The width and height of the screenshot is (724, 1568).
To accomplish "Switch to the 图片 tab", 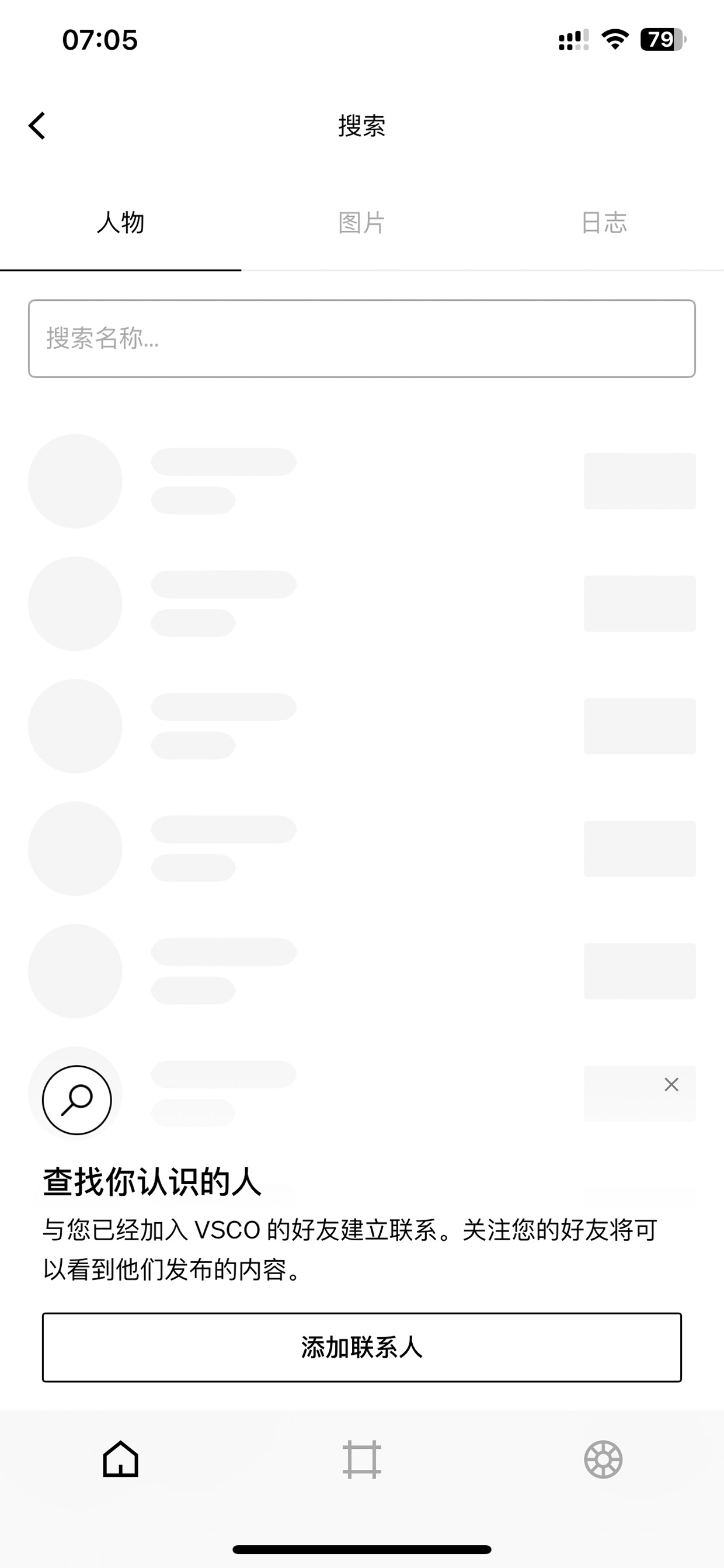I will coord(362,223).
